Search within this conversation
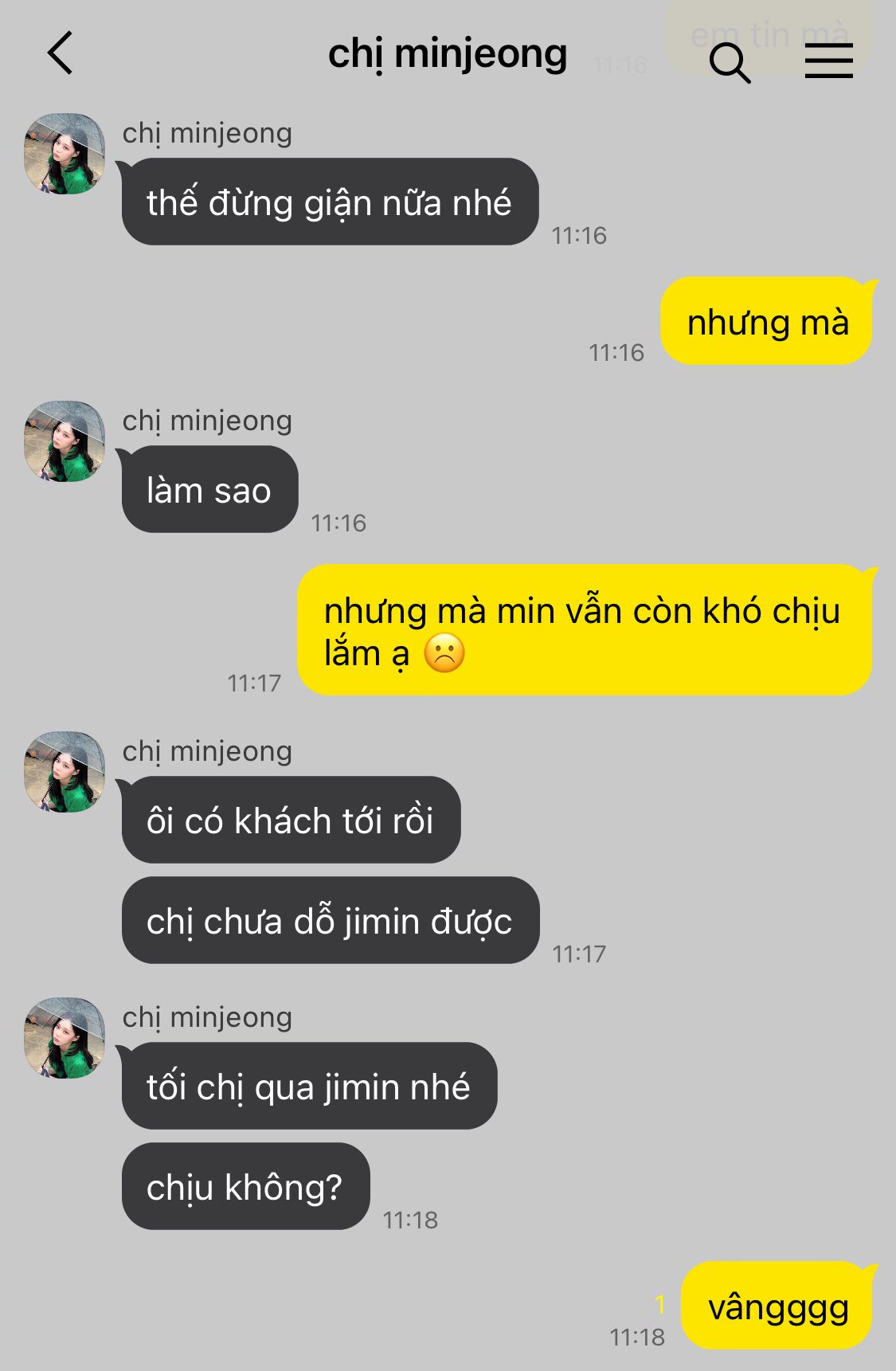The width and height of the screenshot is (896, 1371). (729, 62)
